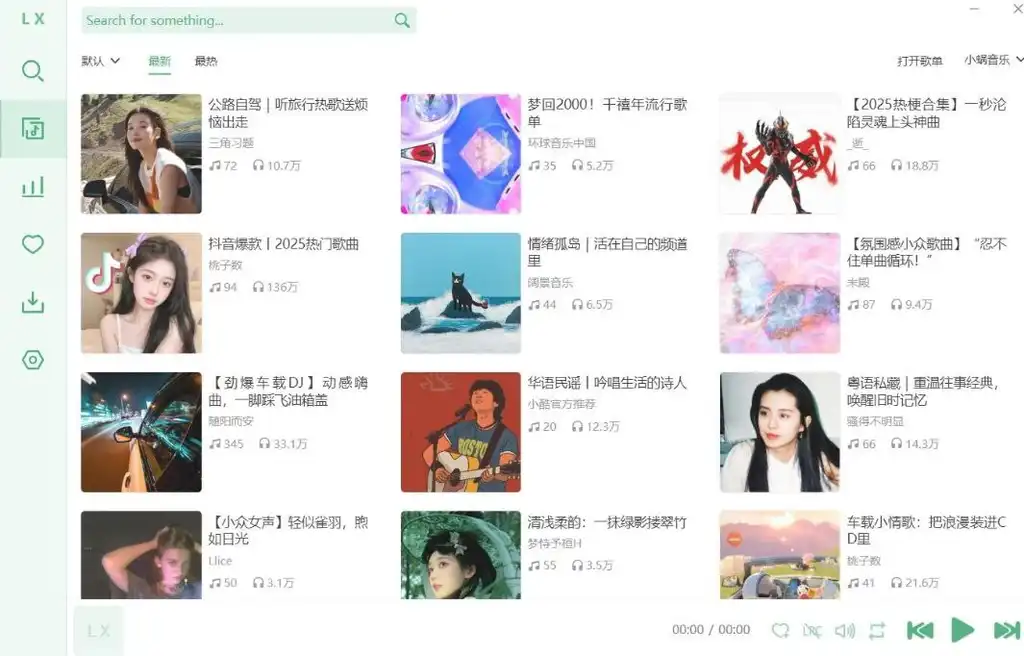Open playlist 华语民谣 吟唱生活的诗人
Viewport: 1024px width, 656px height.
click(x=460, y=432)
